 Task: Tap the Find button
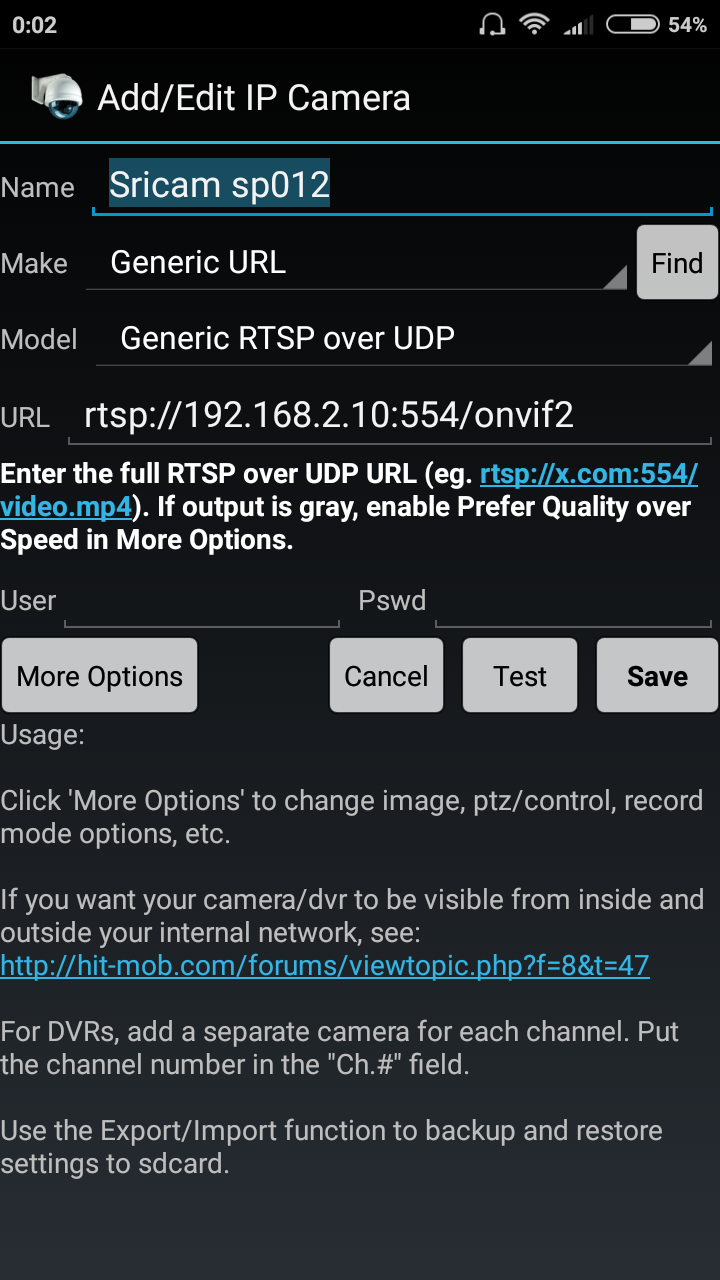677,263
